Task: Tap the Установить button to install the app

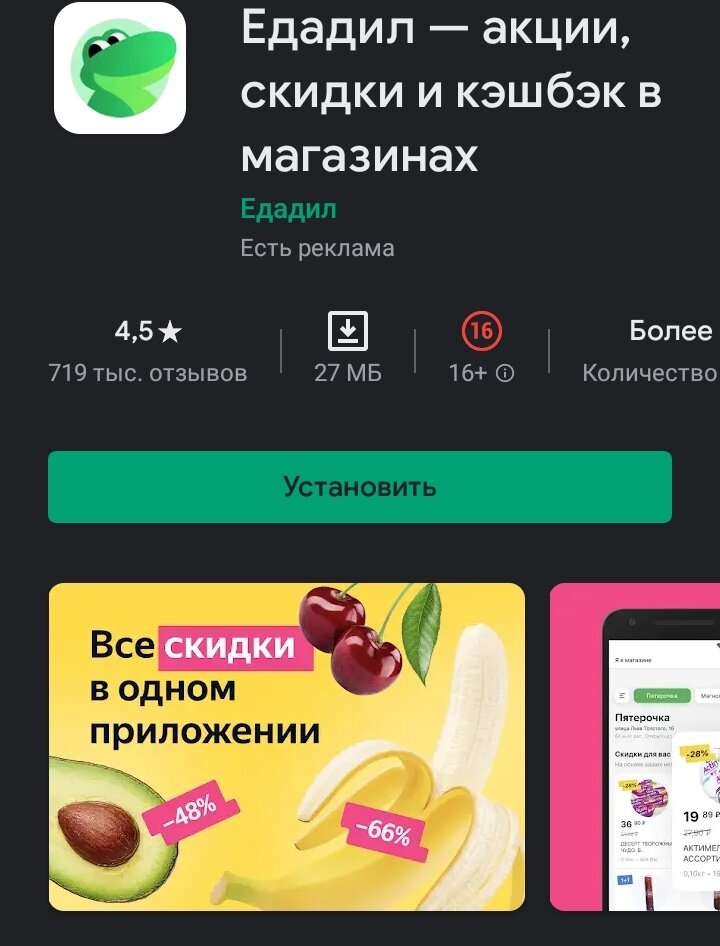Action: (x=360, y=488)
